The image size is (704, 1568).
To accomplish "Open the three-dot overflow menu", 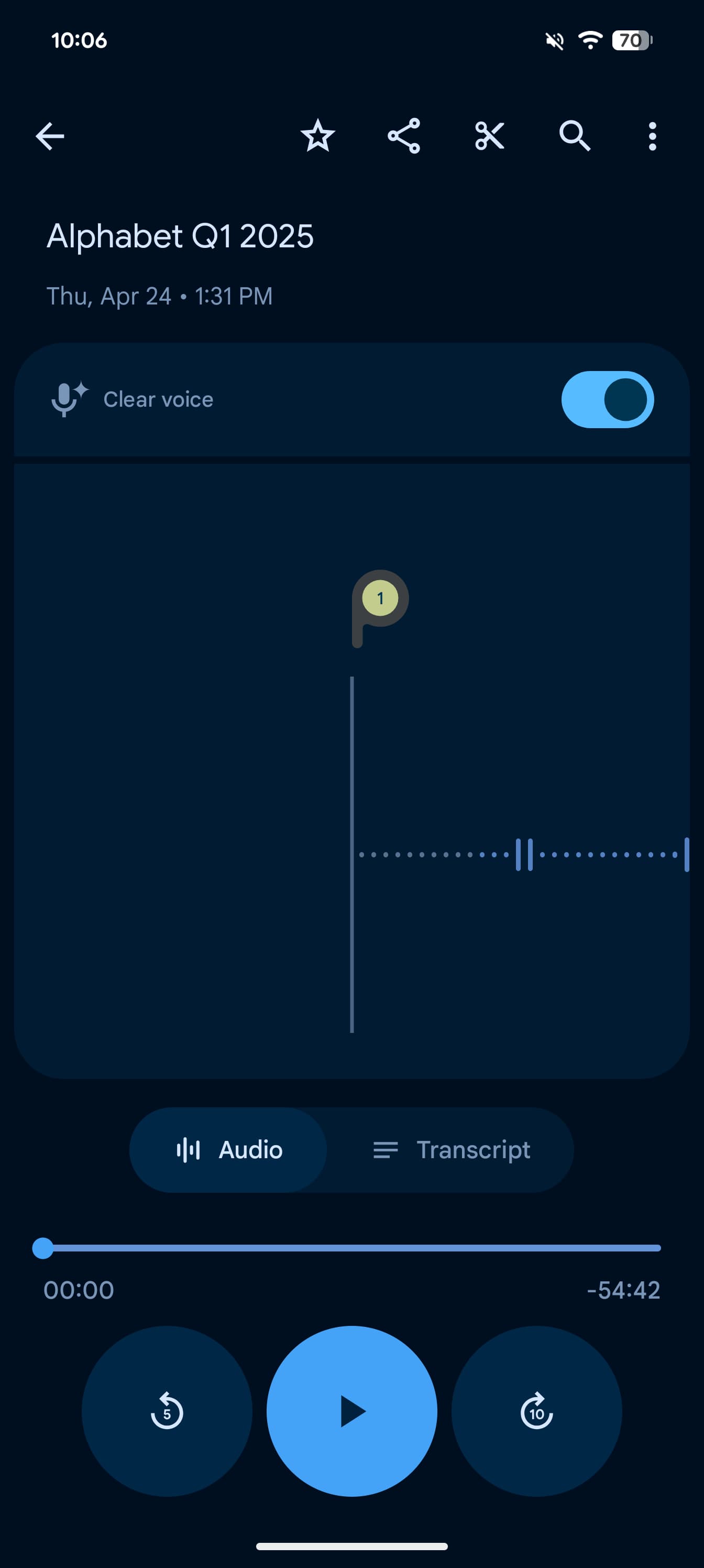I will [x=652, y=136].
